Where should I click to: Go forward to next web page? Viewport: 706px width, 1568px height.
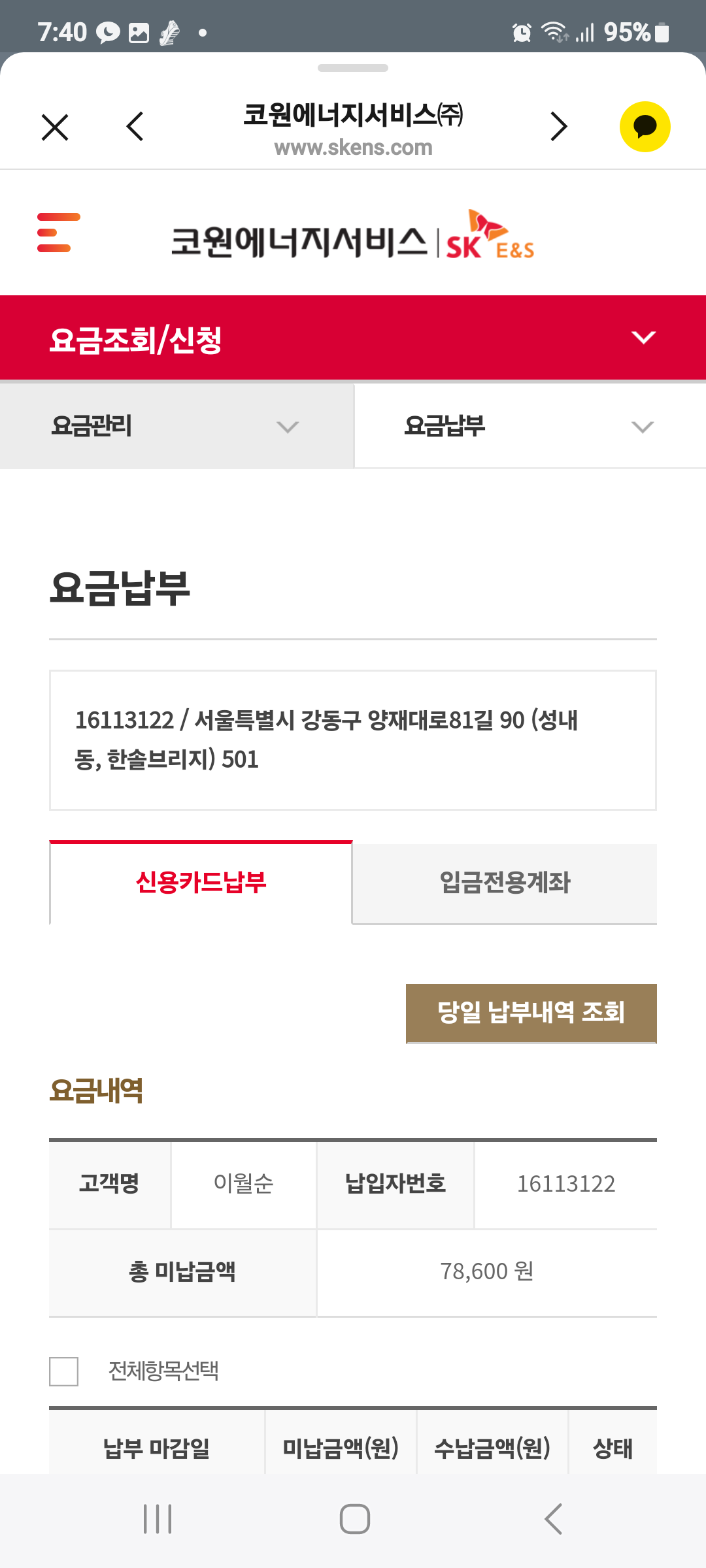coord(558,127)
